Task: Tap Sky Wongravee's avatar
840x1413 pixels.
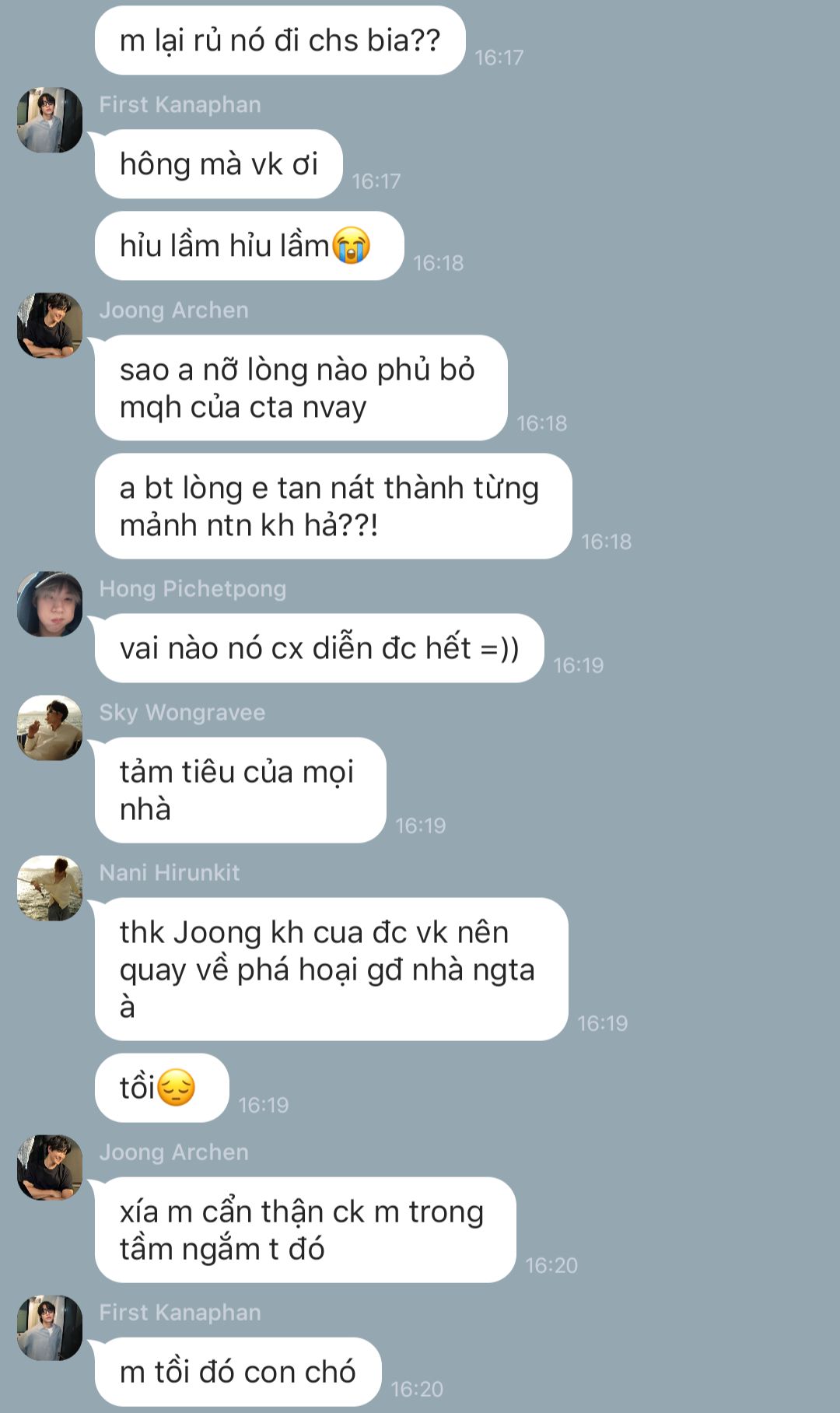Action: (50, 728)
